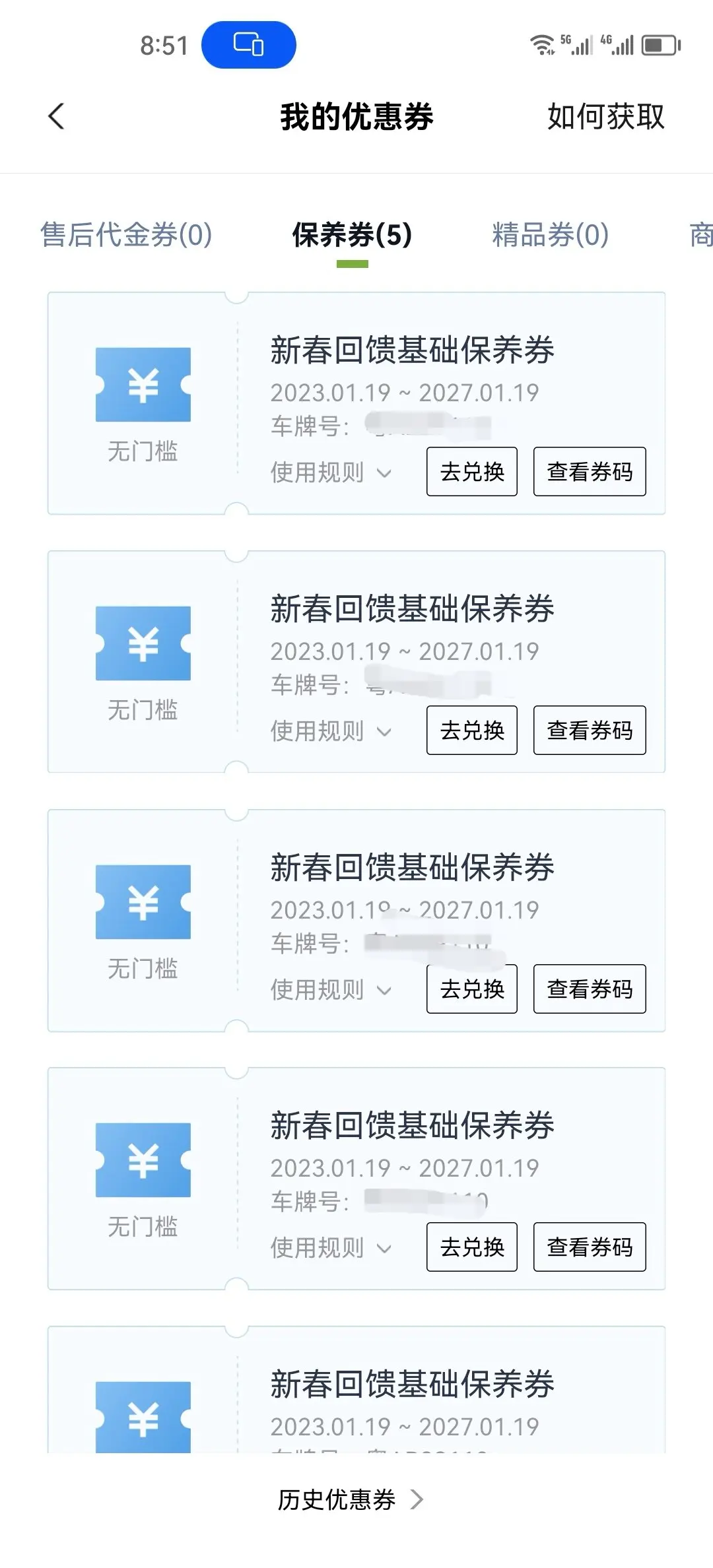This screenshot has height=1568, width=713.
Task: Tap 去兑换 on the fourth coupon
Action: point(471,1247)
